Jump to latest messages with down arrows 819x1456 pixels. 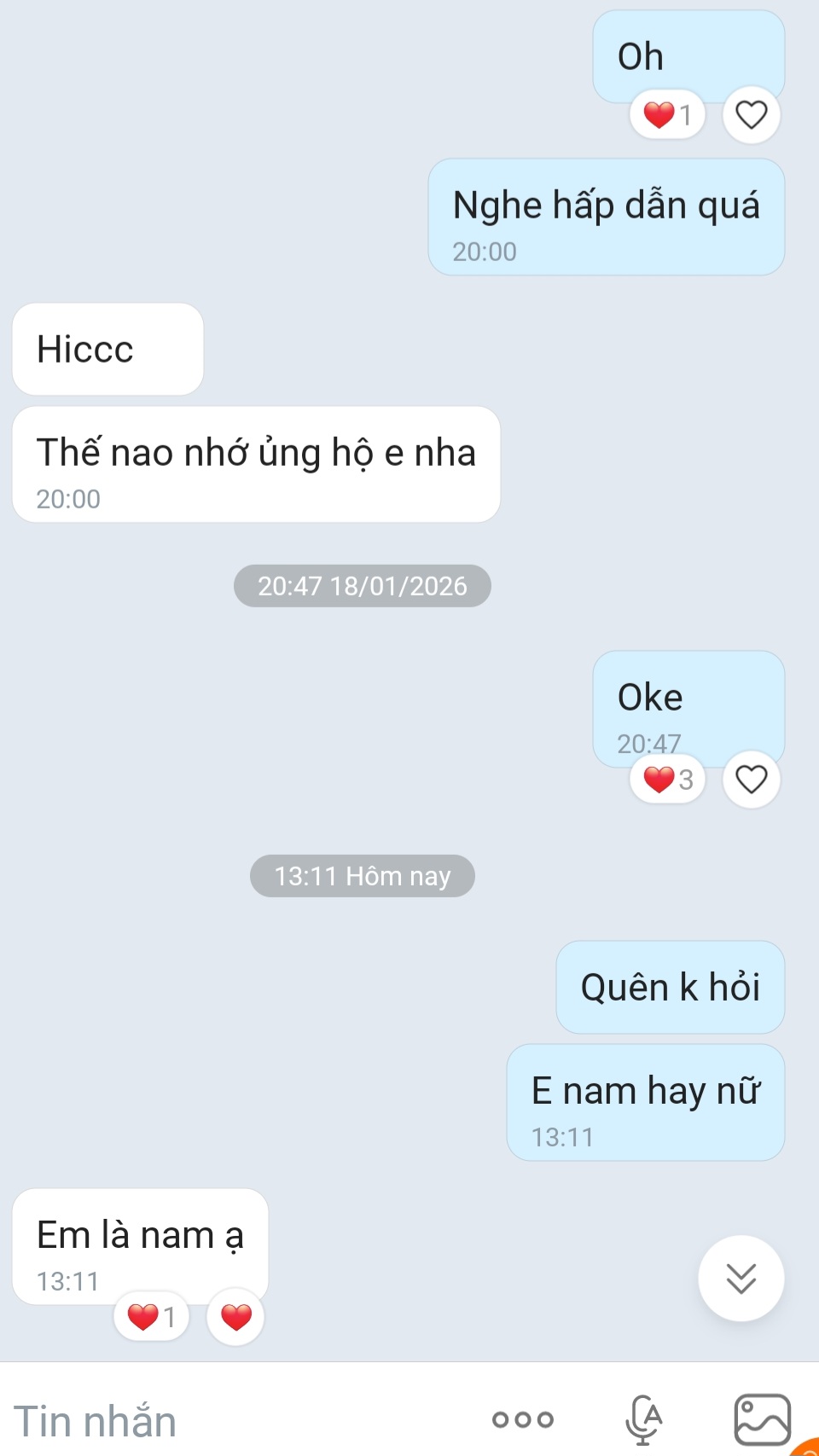point(741,1278)
